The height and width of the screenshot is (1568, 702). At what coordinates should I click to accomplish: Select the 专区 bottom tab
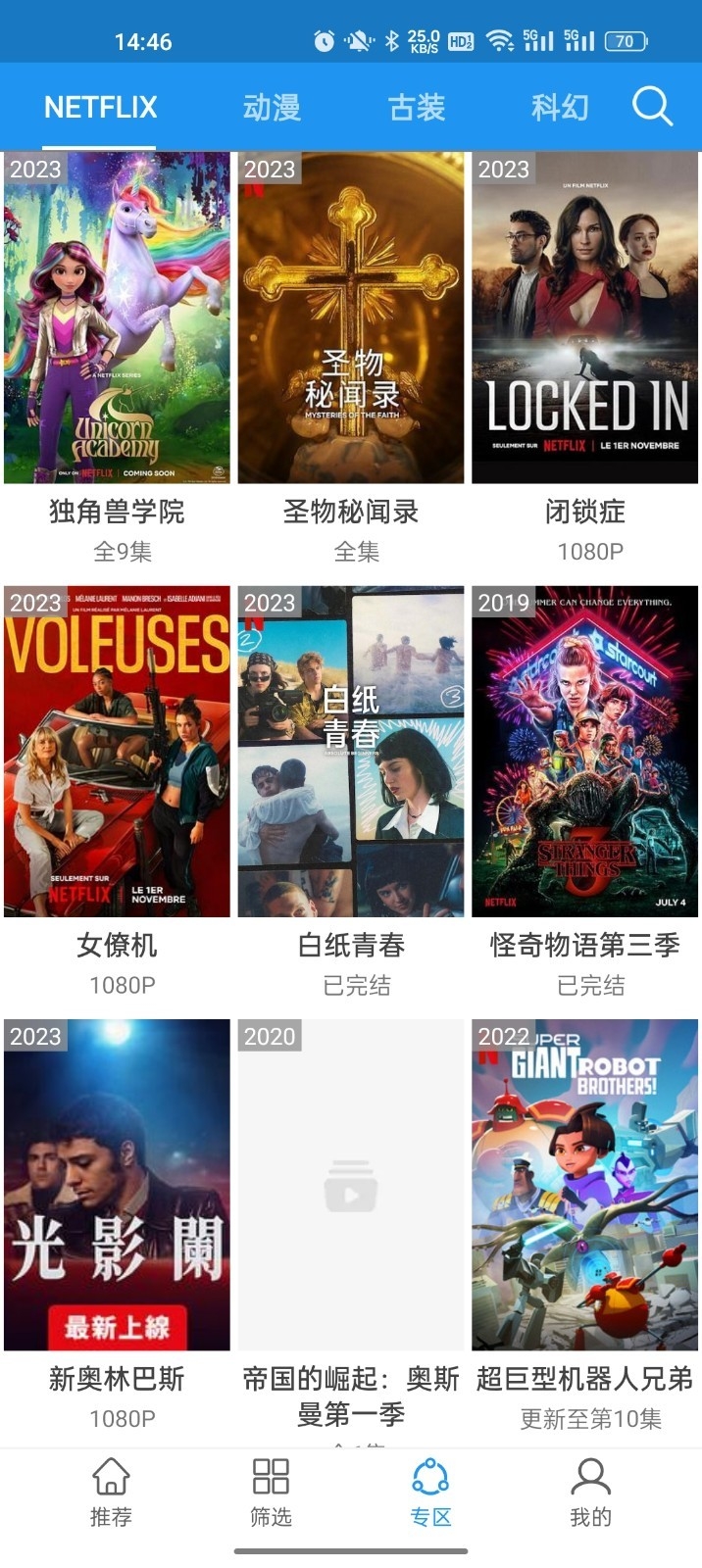click(430, 1492)
